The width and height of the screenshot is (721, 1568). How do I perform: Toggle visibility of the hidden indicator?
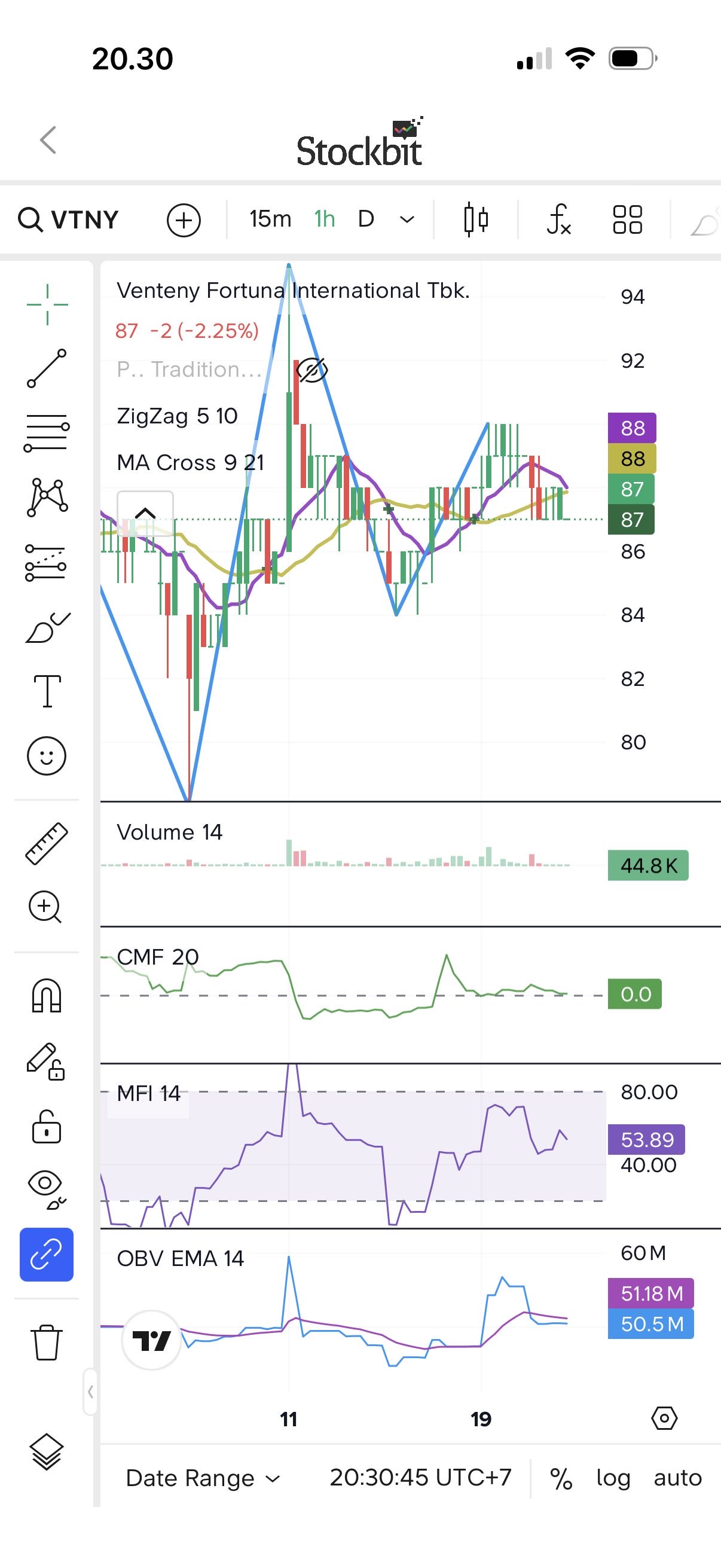pyautogui.click(x=311, y=370)
